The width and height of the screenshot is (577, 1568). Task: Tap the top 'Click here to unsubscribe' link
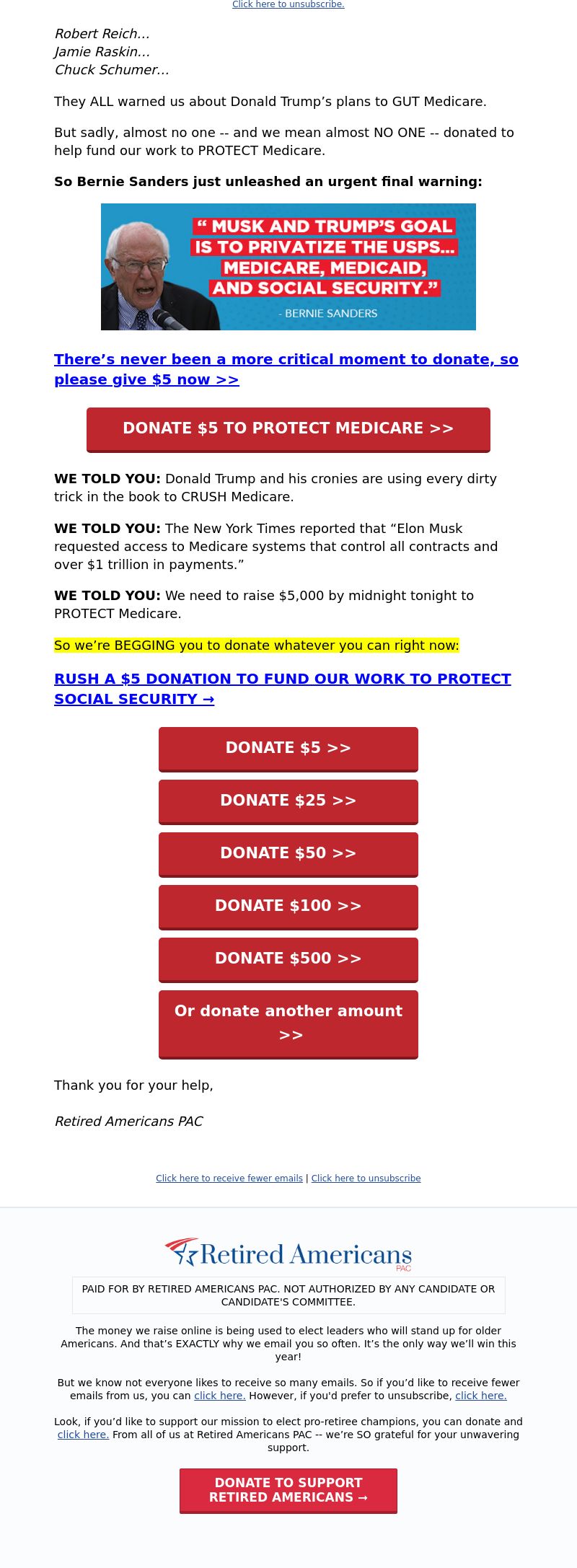(288, 4)
